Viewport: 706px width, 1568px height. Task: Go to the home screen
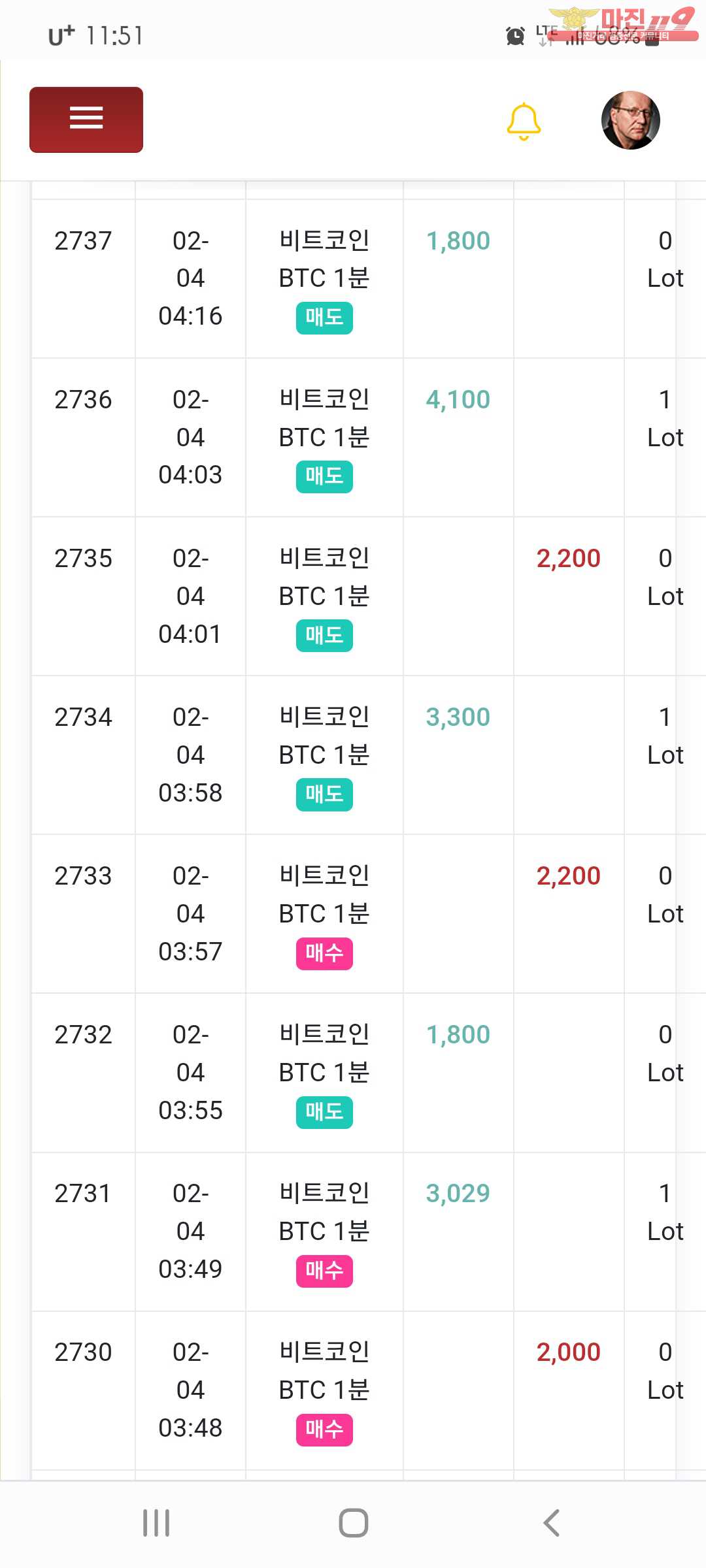tap(353, 1523)
